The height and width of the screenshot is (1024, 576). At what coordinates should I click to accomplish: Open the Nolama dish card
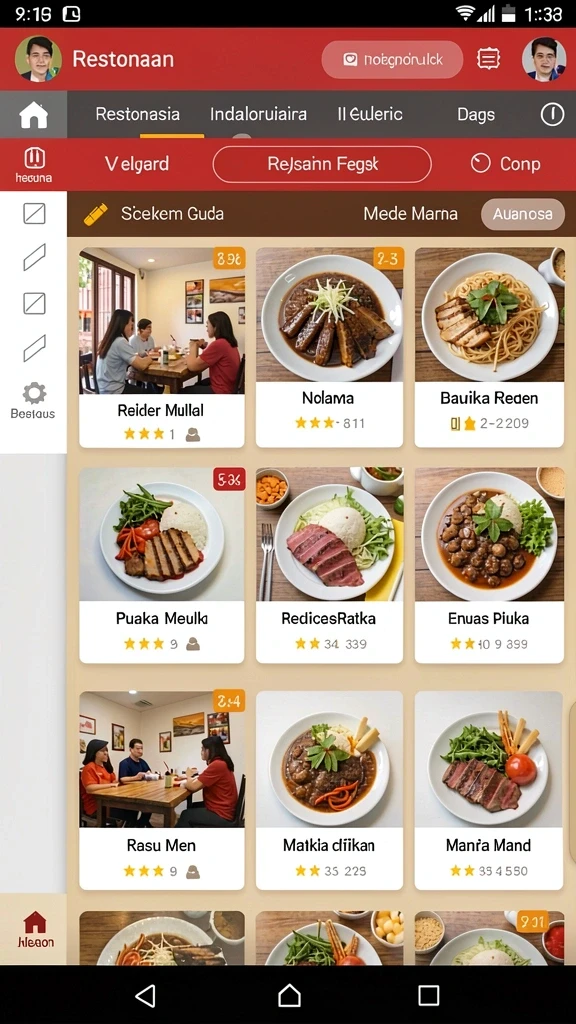329,347
